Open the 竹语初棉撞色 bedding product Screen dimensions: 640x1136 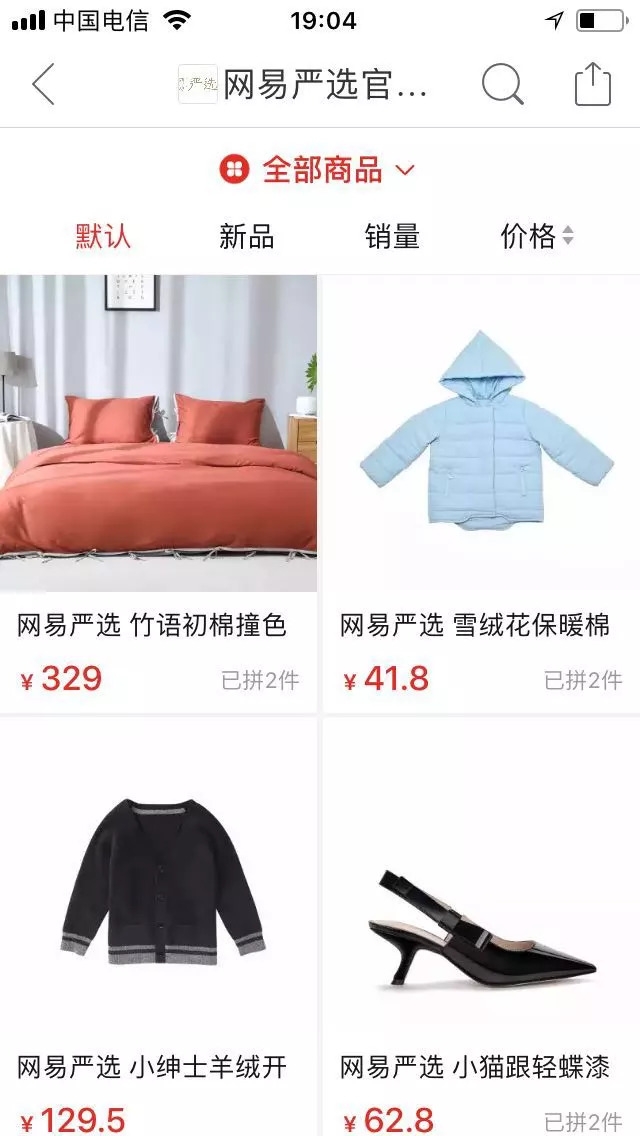(158, 433)
